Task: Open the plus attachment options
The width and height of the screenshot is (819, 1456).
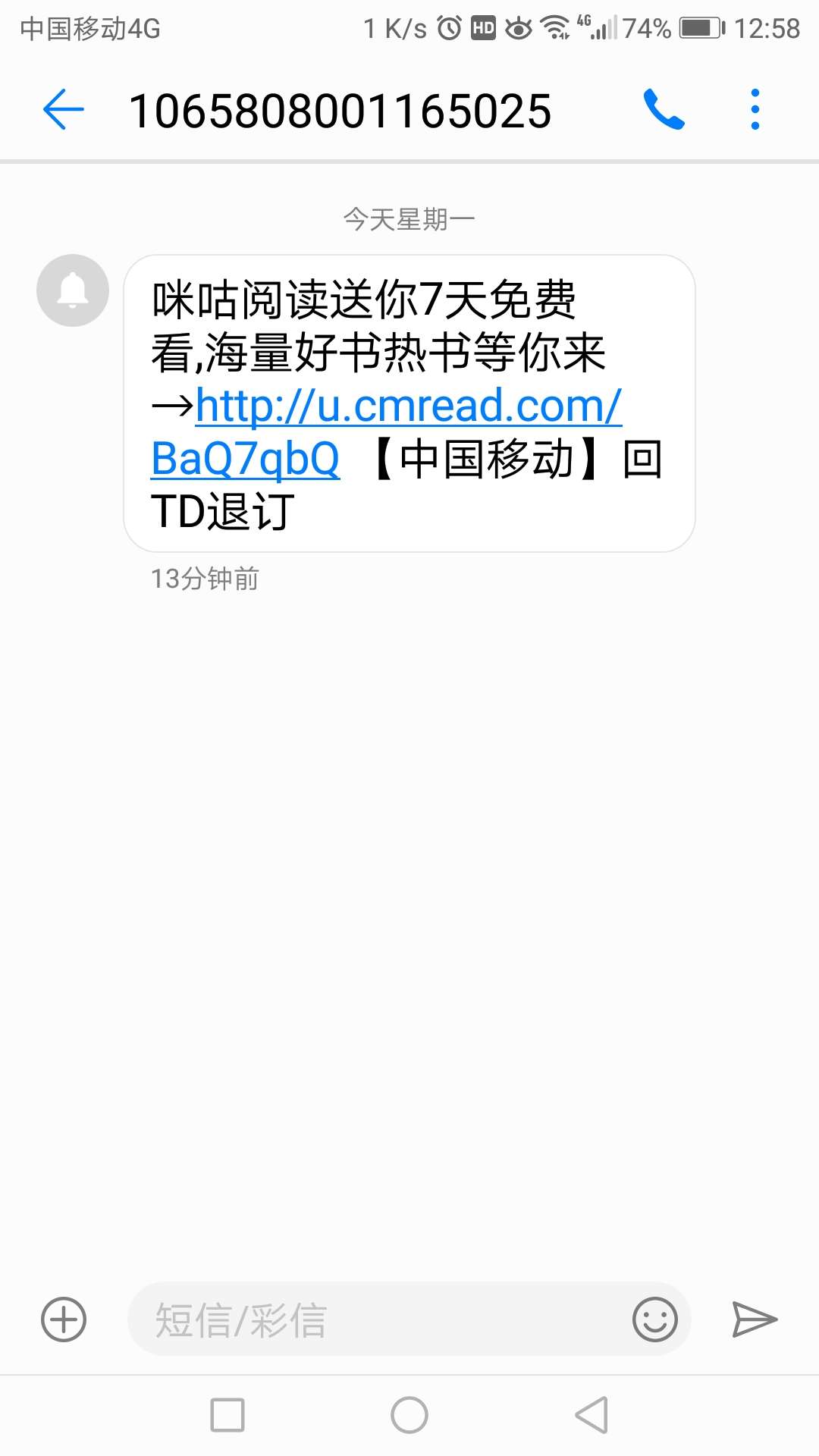Action: tap(64, 1319)
